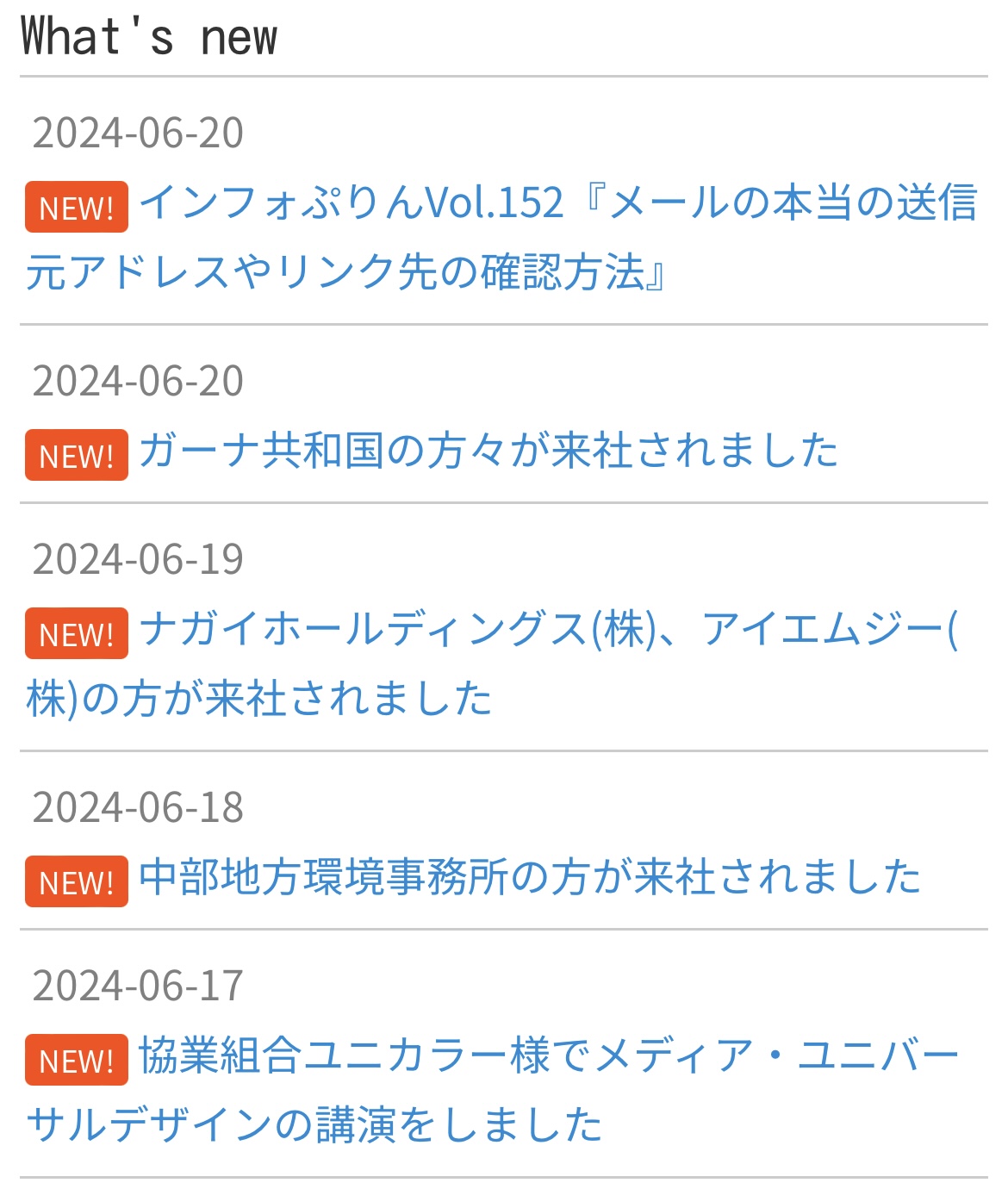Open the ナガイホールディングス(株) visit news link
The height and width of the screenshot is (1189, 1008).
click(x=547, y=629)
